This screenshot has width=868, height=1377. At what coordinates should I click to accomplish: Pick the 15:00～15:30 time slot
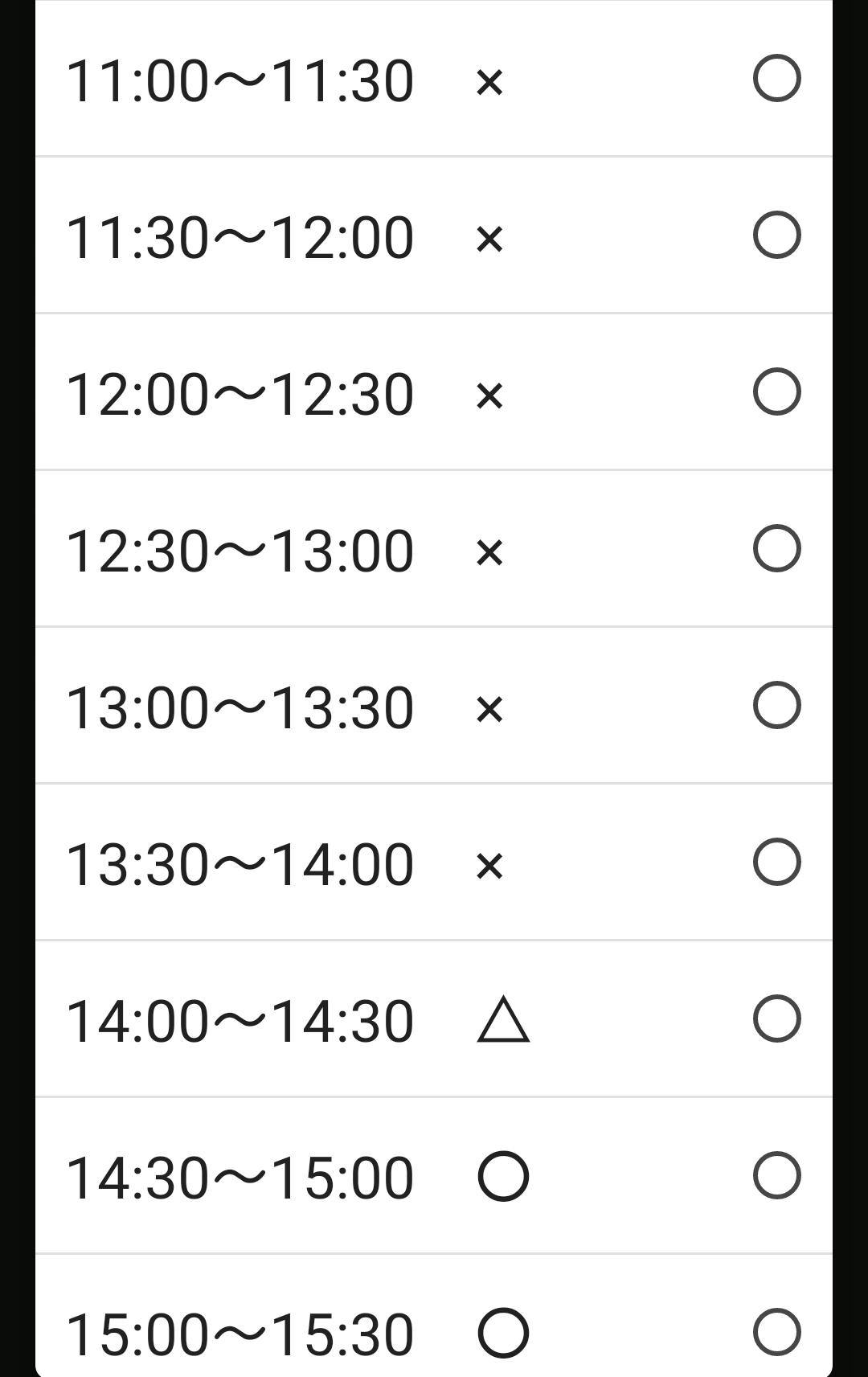(776, 1332)
